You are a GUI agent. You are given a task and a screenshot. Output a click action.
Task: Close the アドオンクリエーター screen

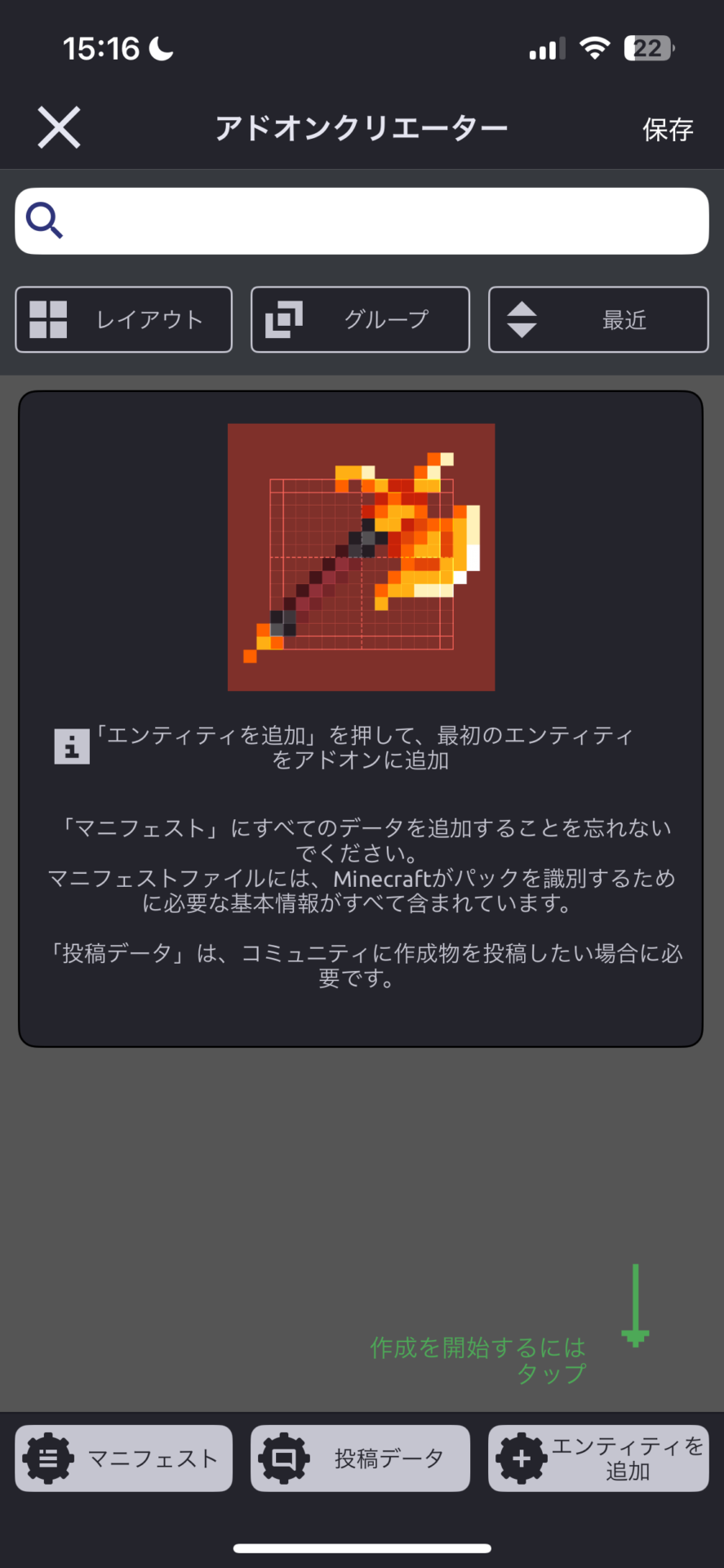[59, 127]
